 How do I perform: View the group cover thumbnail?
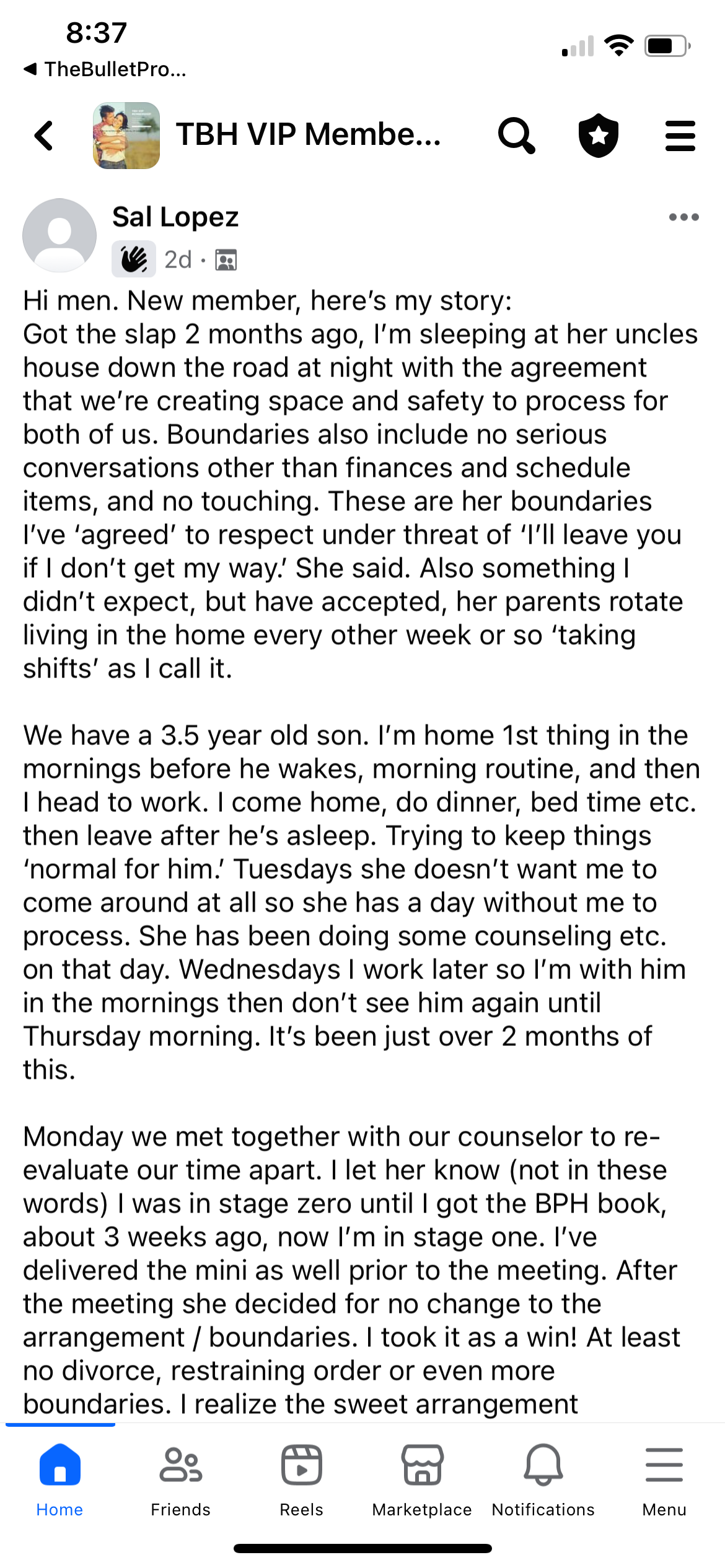126,136
